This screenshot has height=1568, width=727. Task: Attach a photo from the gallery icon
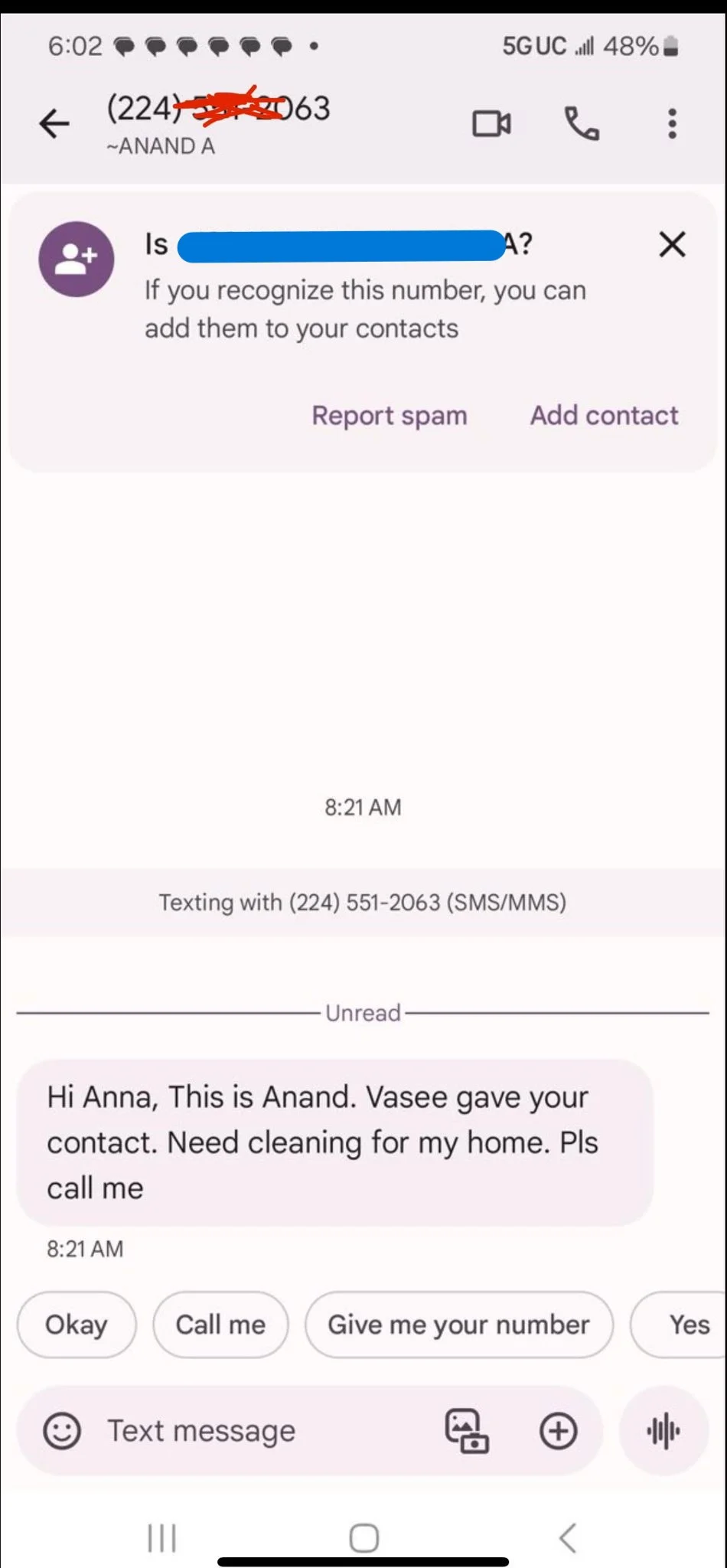pyautogui.click(x=467, y=1430)
